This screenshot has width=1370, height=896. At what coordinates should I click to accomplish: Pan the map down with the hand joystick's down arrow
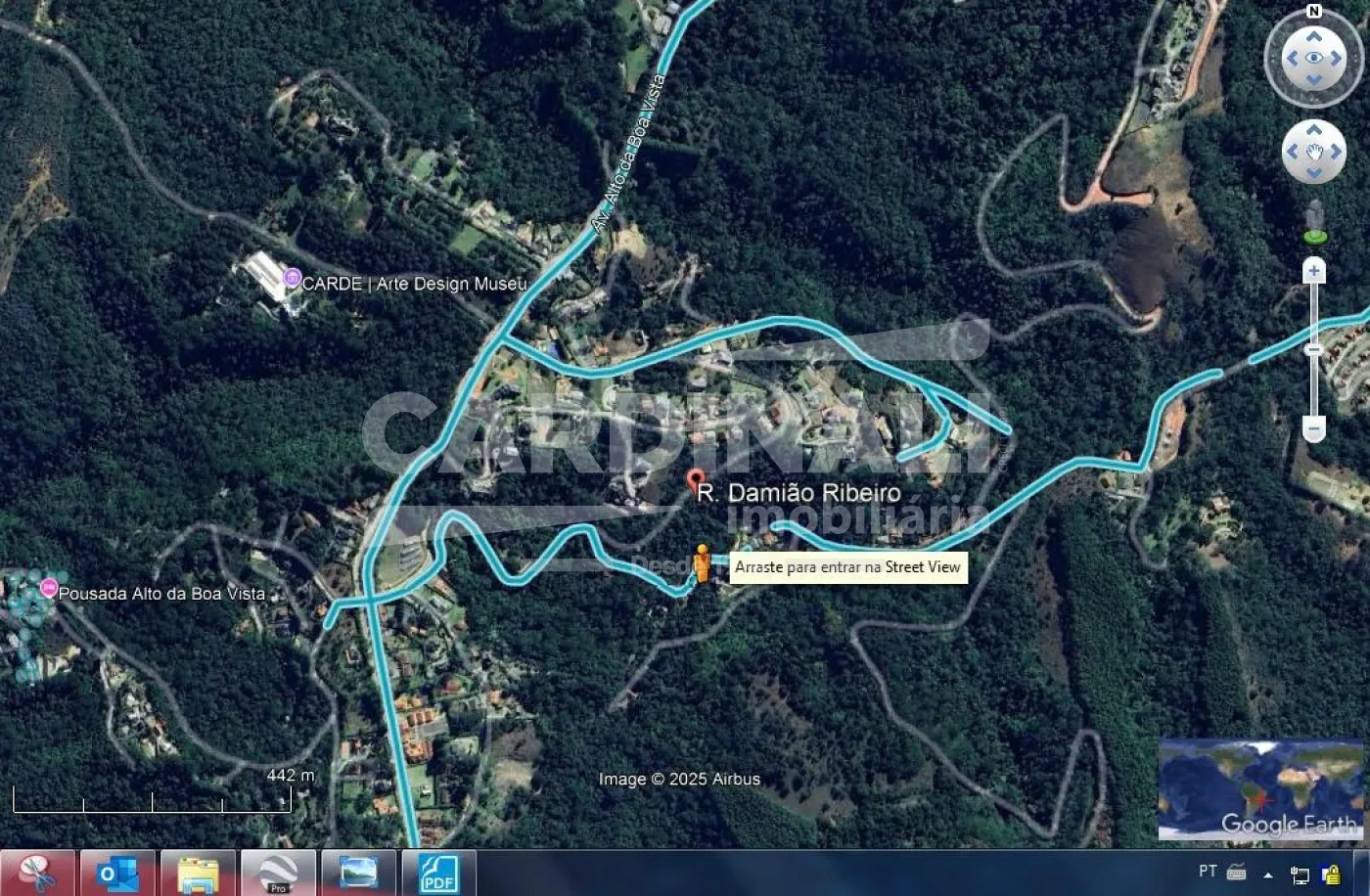tap(1313, 173)
